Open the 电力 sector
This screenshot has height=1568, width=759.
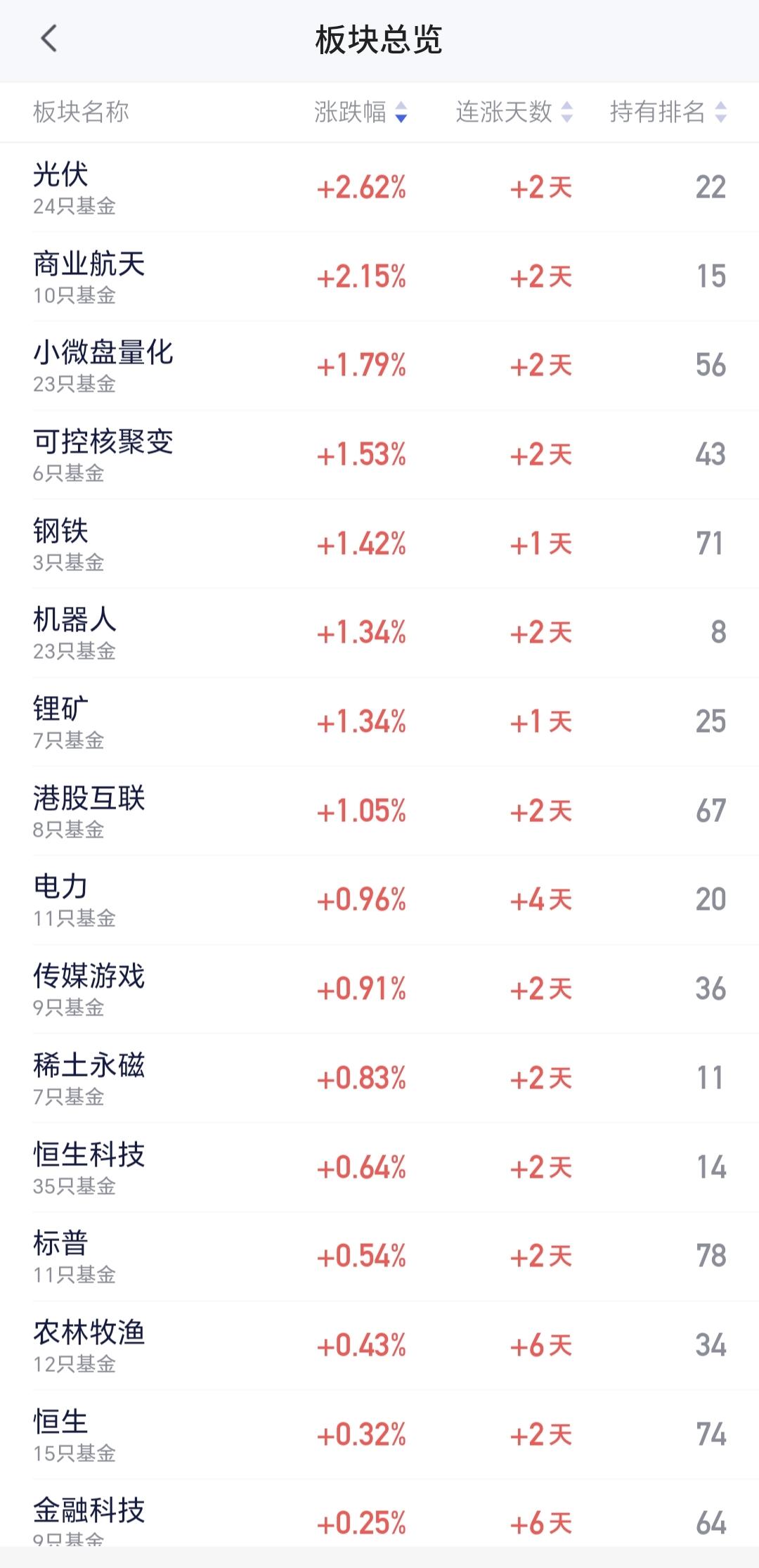tap(379, 900)
